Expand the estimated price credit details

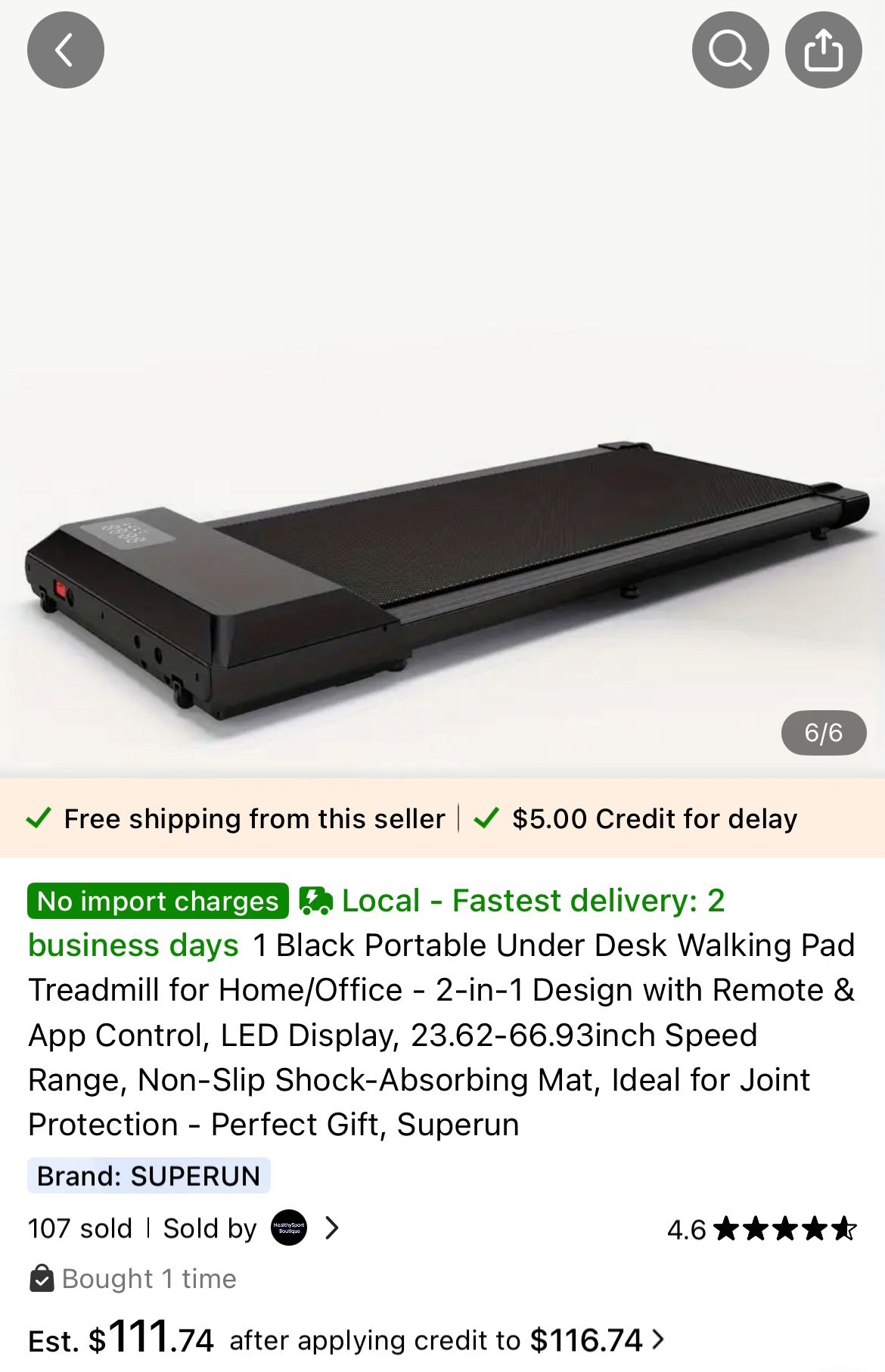pos(657,1339)
